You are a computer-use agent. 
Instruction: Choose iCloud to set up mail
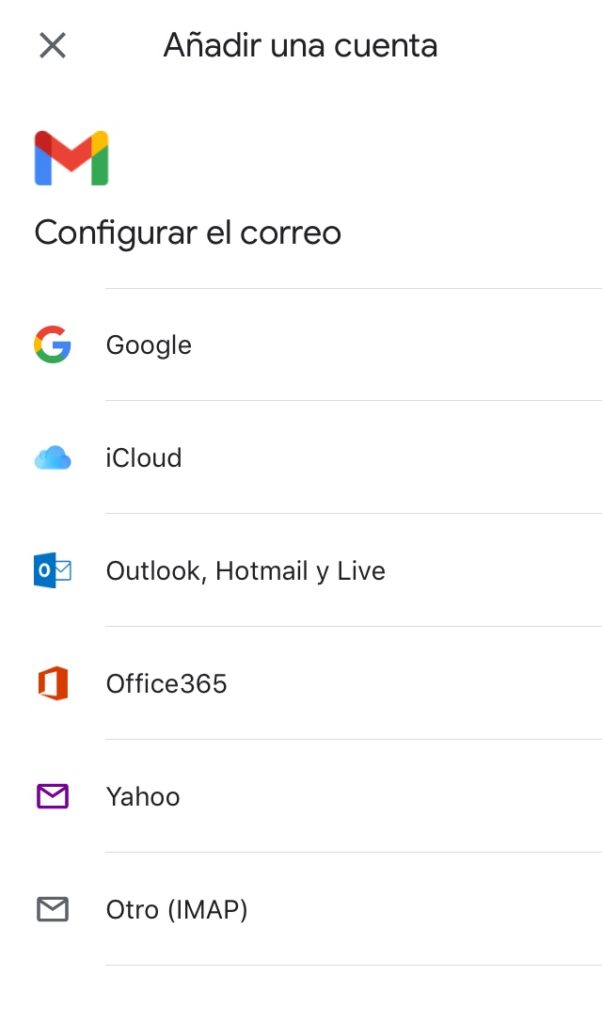point(144,458)
